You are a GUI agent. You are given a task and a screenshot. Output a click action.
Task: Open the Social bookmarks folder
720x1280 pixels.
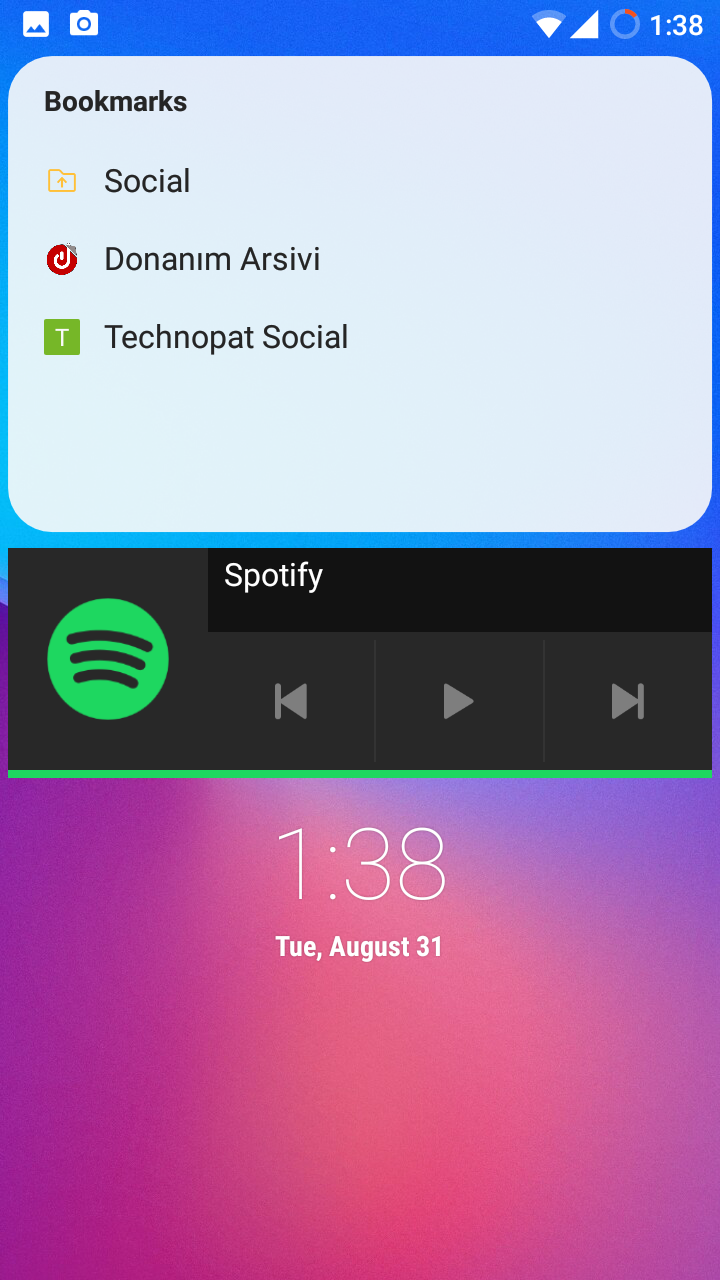360,181
